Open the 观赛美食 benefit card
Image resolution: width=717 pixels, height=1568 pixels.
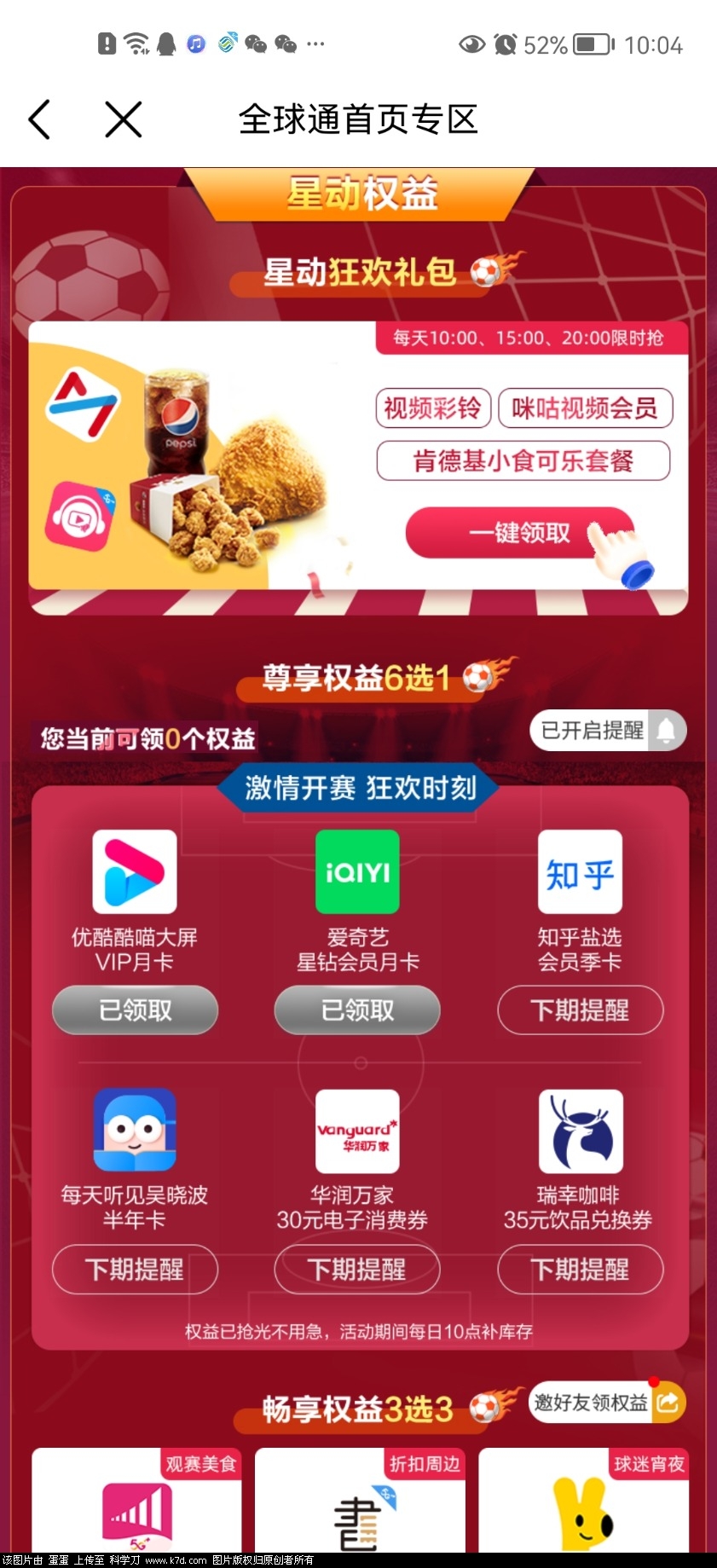click(x=136, y=1505)
